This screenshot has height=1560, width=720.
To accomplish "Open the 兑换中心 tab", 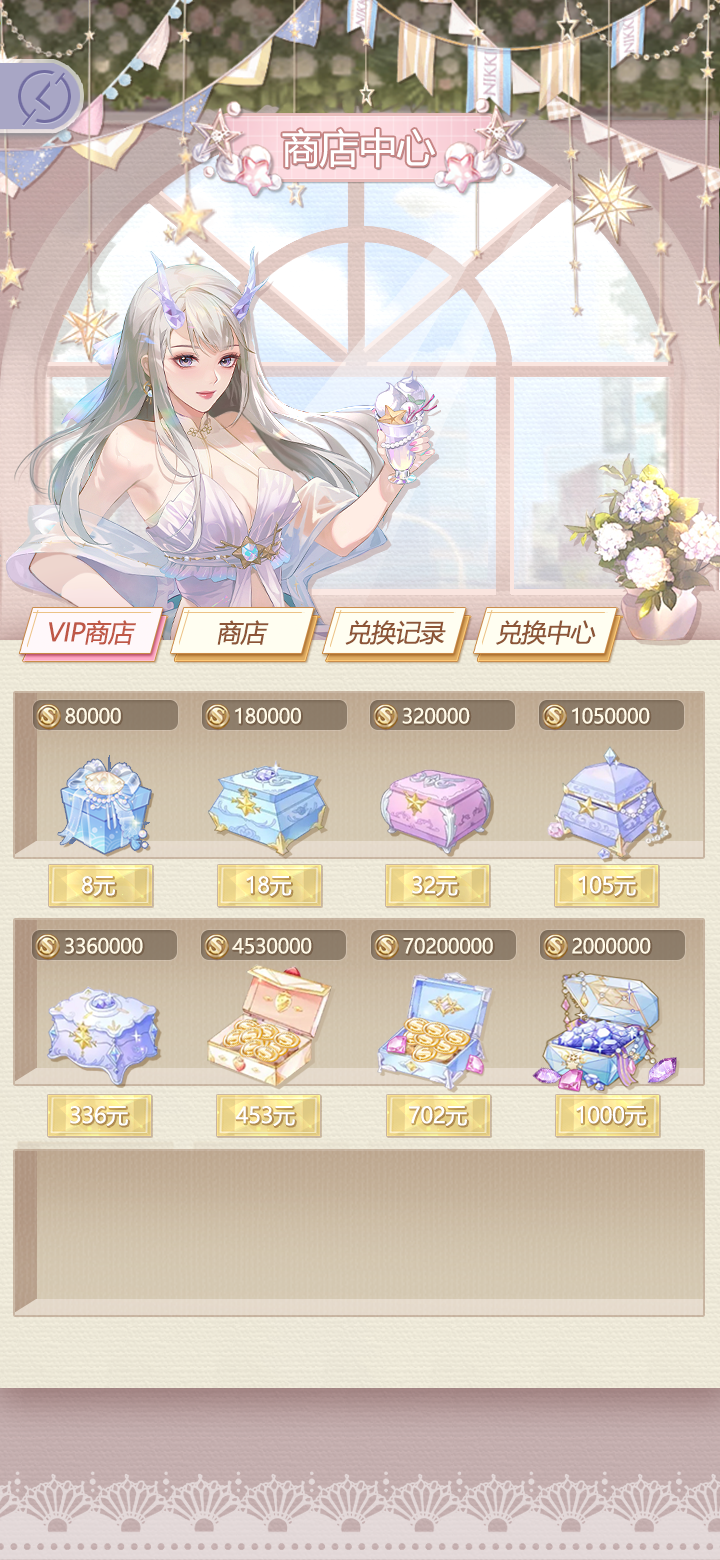I will (546, 632).
